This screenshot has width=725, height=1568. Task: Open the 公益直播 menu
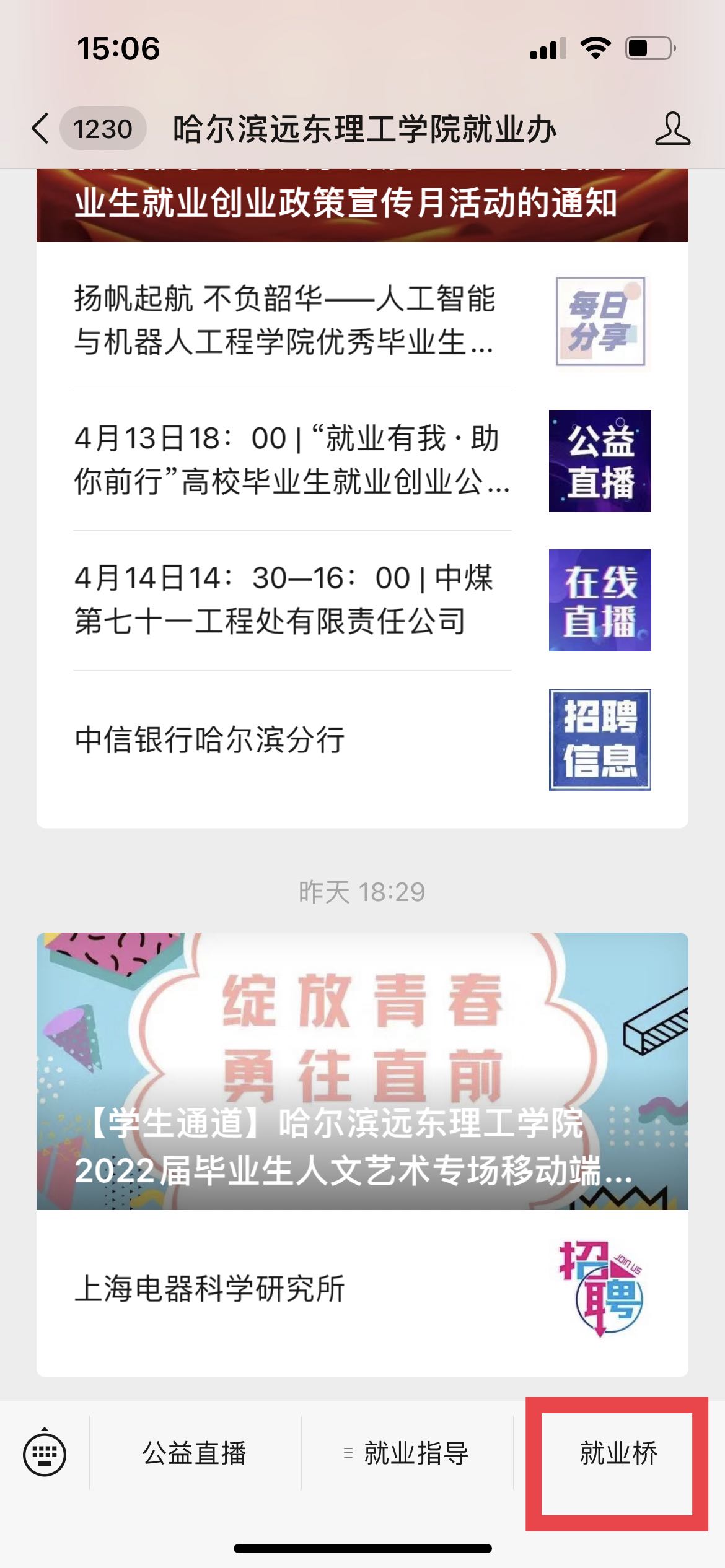[x=195, y=1453]
